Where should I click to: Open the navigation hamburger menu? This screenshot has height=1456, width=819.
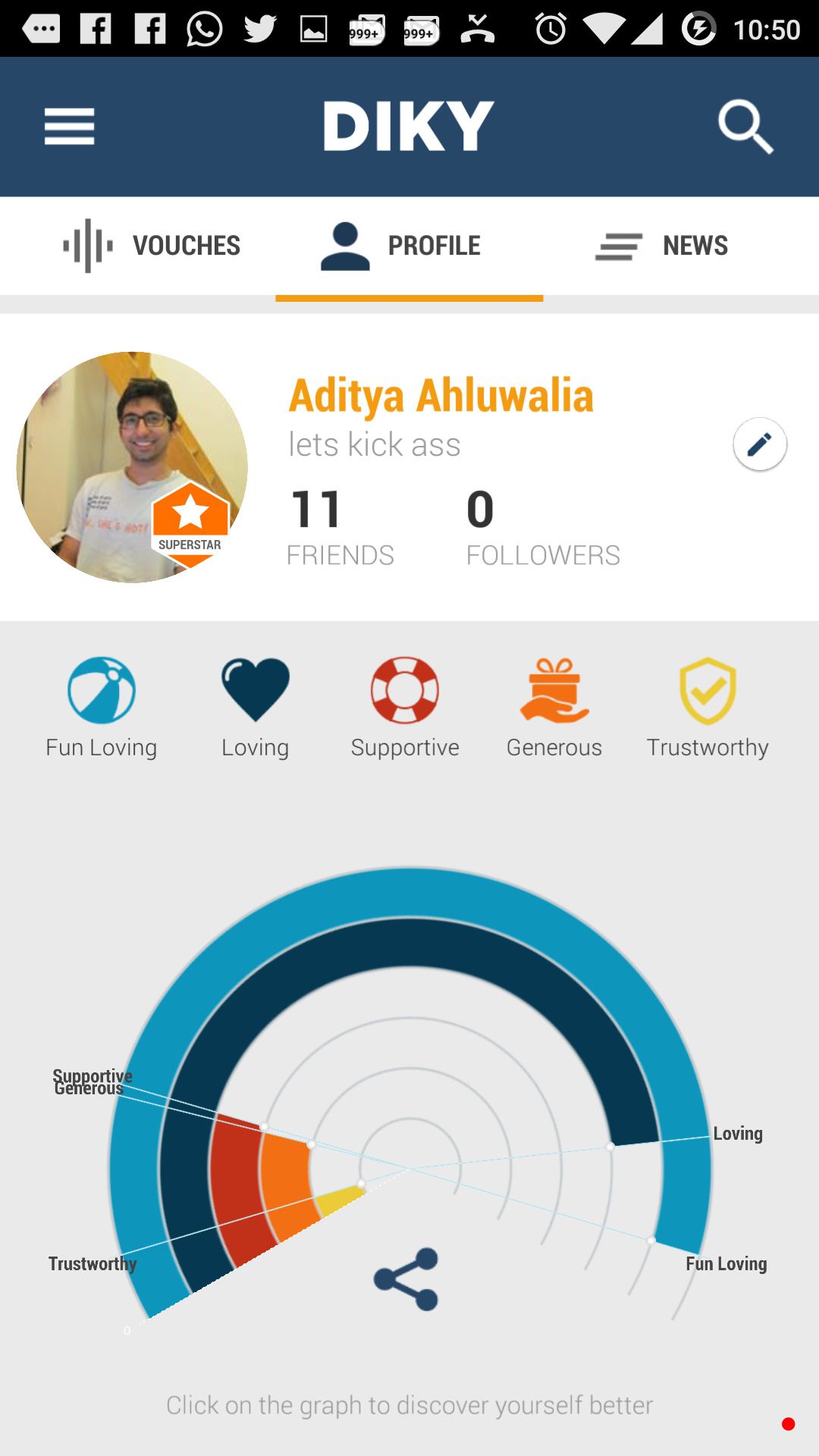69,127
